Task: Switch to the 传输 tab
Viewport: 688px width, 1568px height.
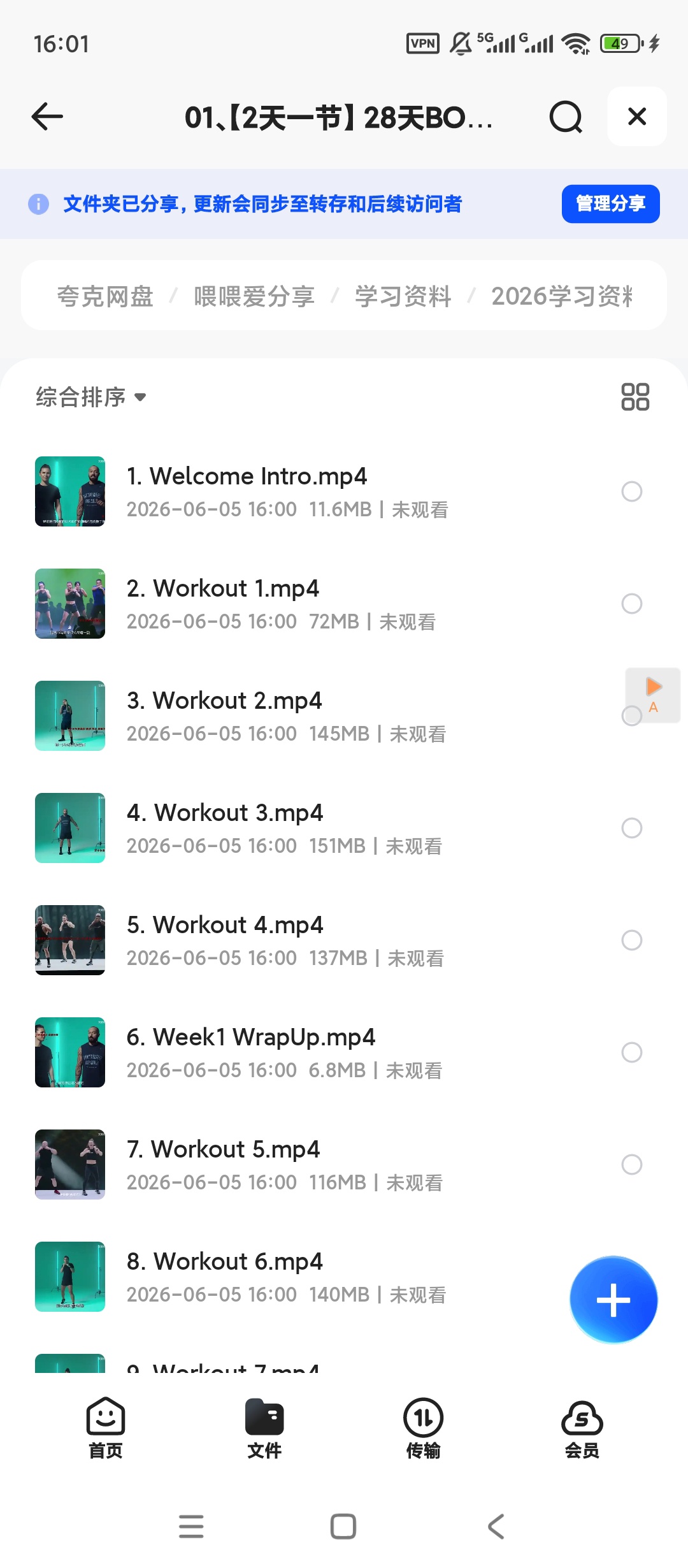Action: click(x=424, y=1428)
